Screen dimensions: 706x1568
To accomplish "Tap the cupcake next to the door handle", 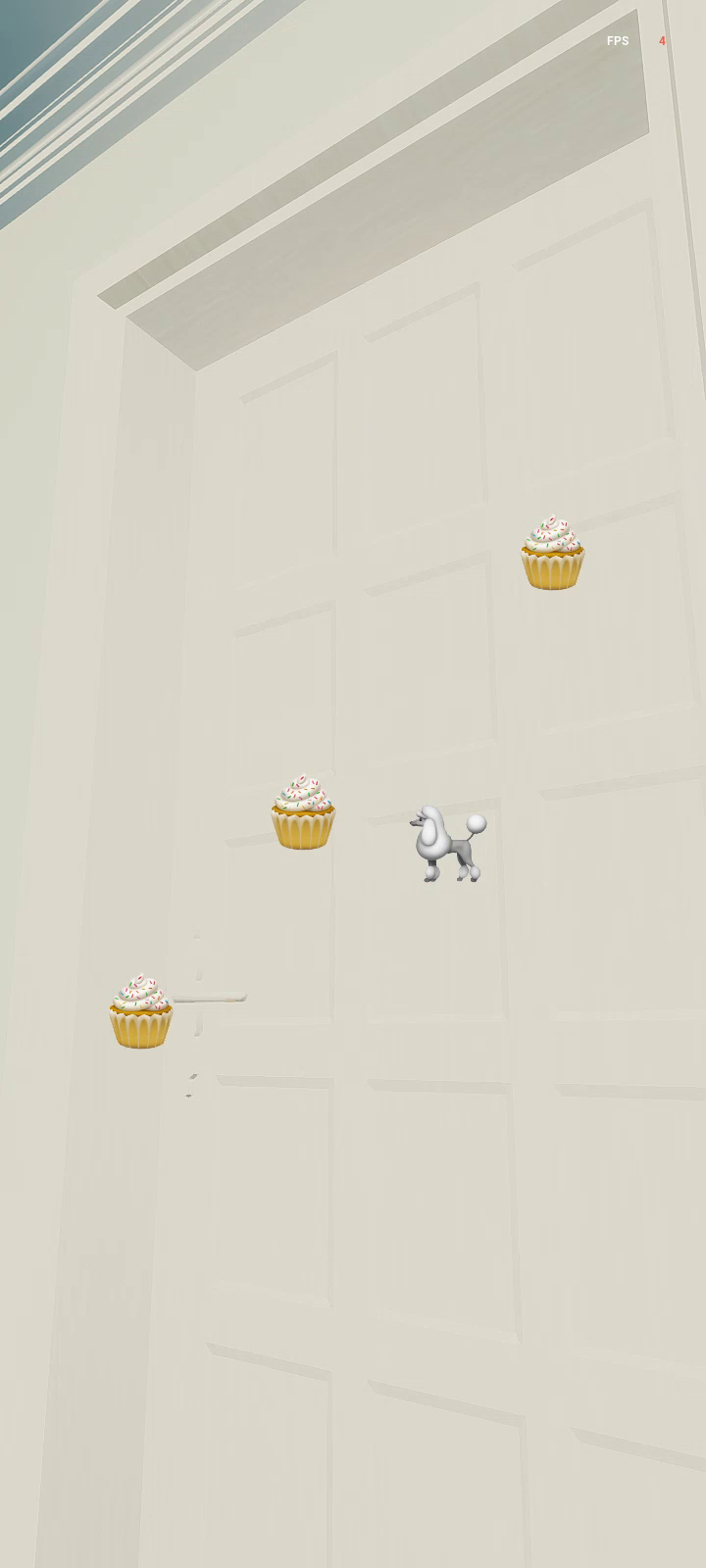I will click(140, 1012).
